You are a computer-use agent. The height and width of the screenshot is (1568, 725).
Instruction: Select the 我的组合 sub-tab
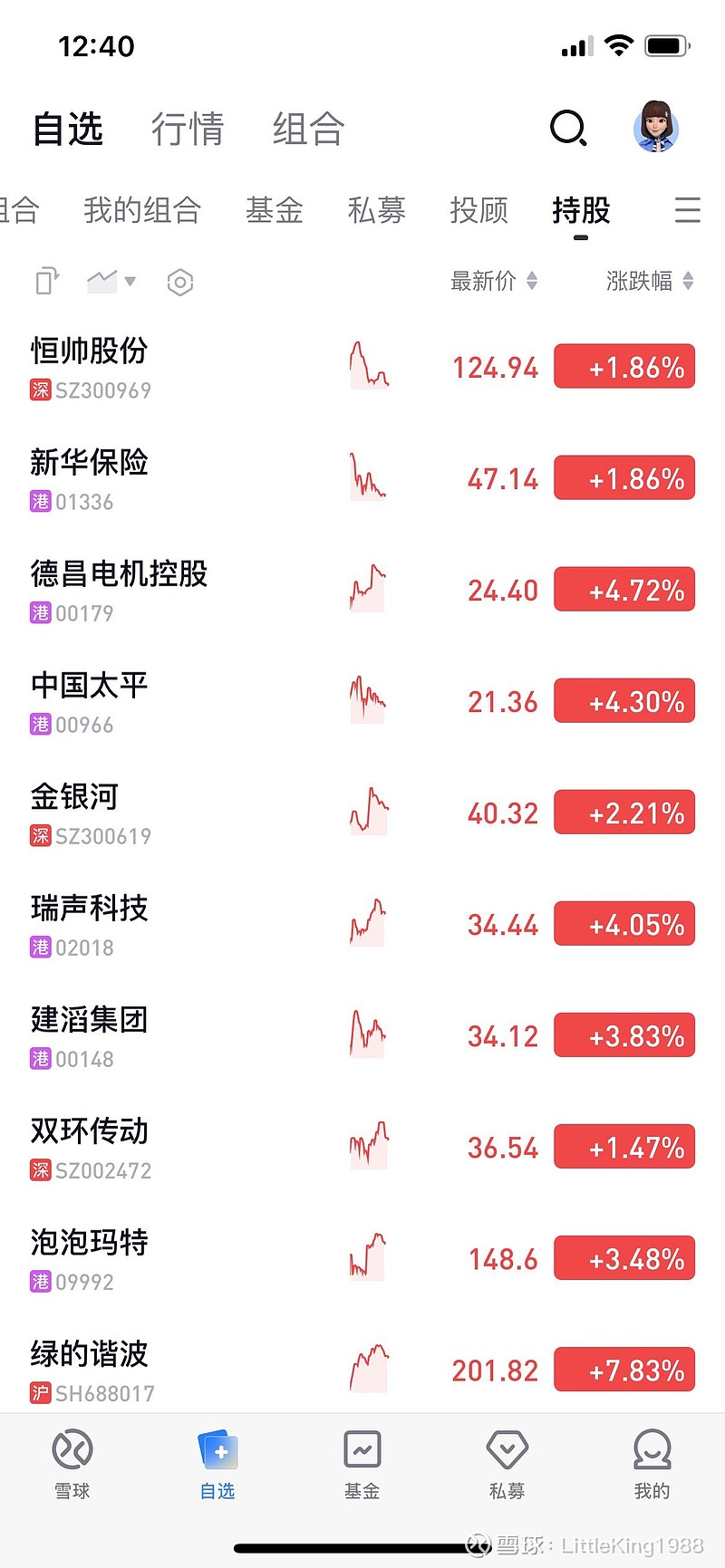coord(142,210)
